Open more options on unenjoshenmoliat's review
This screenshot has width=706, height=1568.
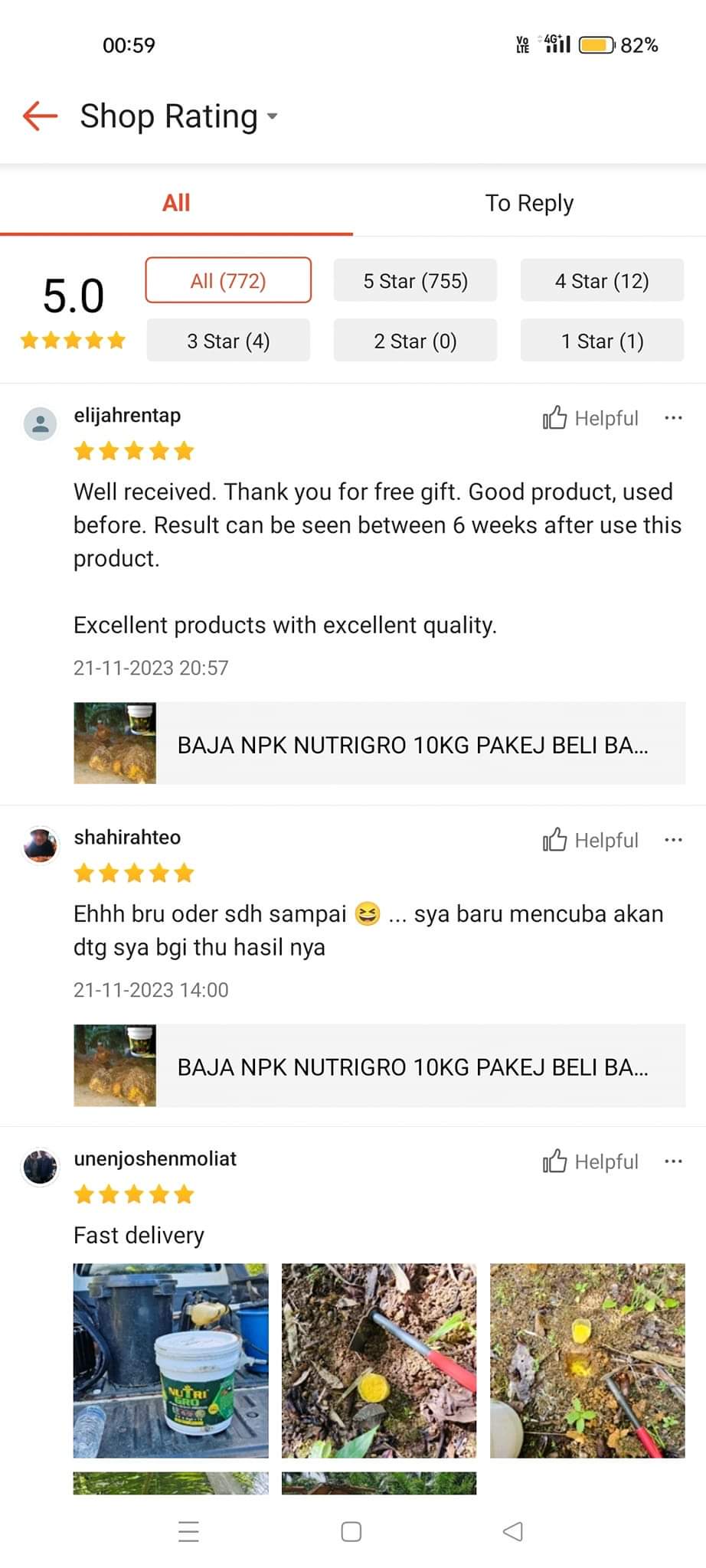pyautogui.click(x=673, y=1161)
